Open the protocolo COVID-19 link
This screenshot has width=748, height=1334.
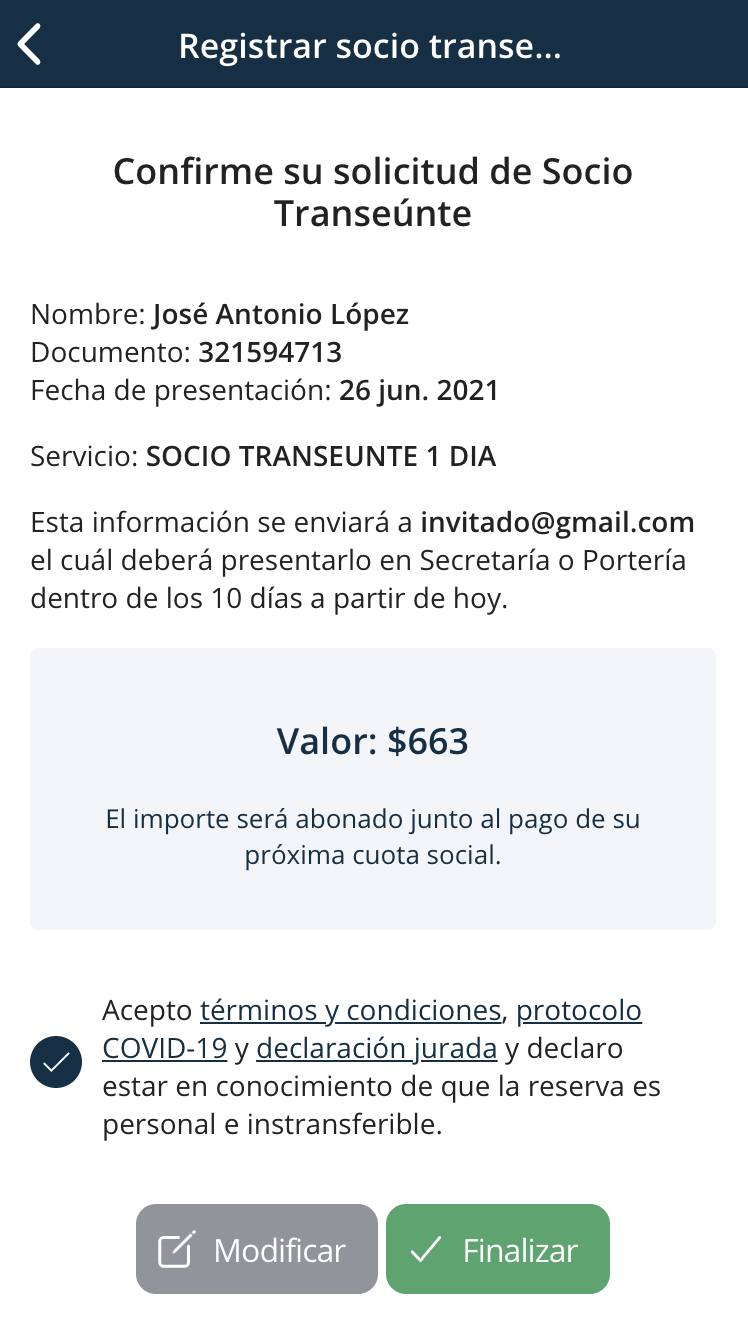(x=579, y=1010)
